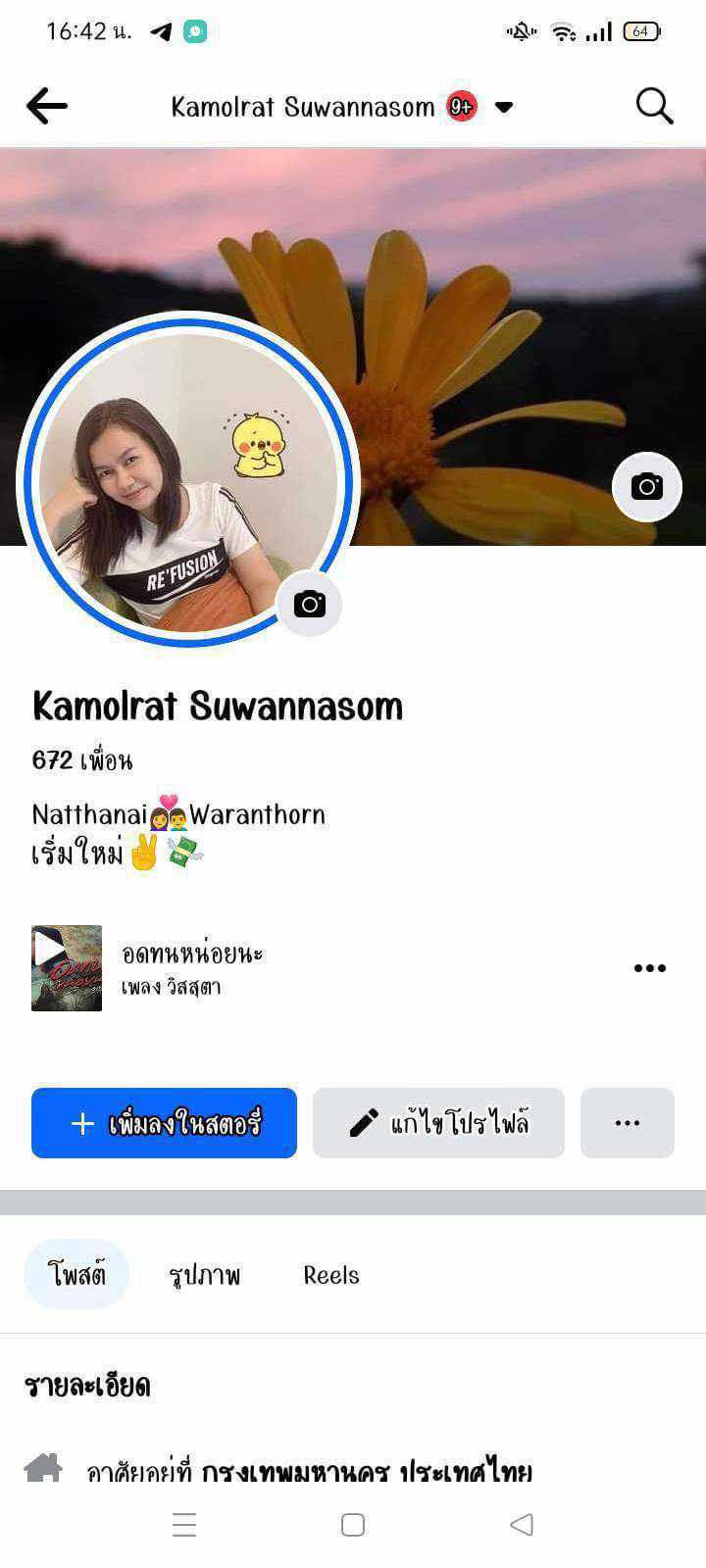The image size is (706, 1568).
Task: Tap แก้ไขโปรไฟล์ to edit profile
Action: tap(438, 1123)
